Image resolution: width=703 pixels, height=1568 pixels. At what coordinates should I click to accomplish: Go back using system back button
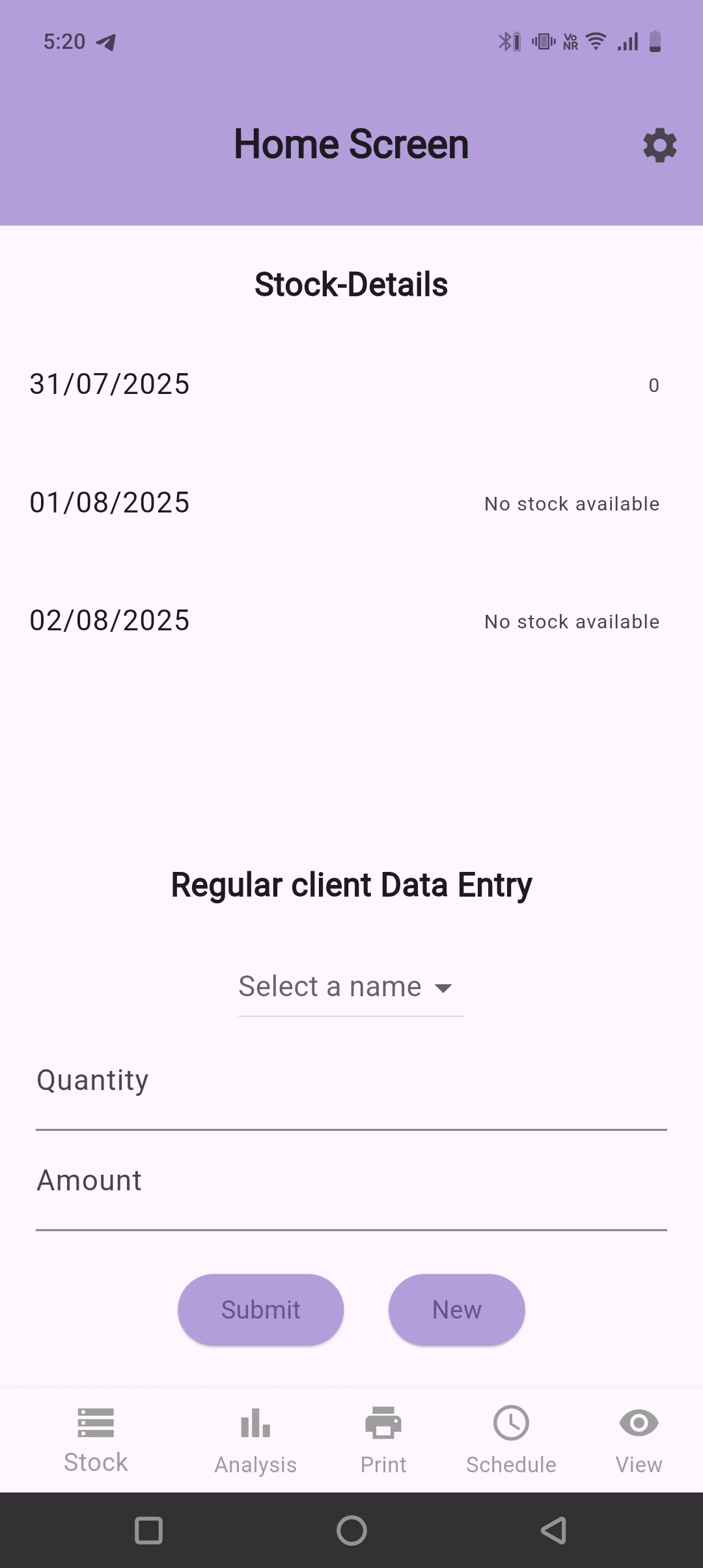pos(553,1530)
